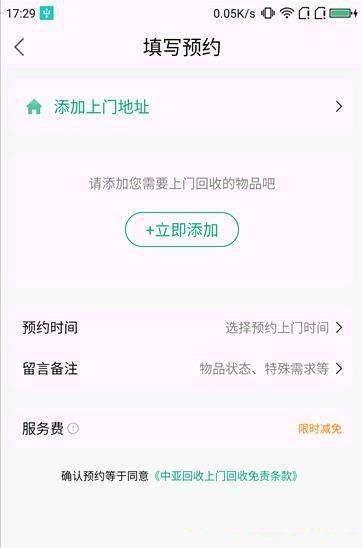
Task: Open 留言备注 to add a note
Action: [183, 368]
